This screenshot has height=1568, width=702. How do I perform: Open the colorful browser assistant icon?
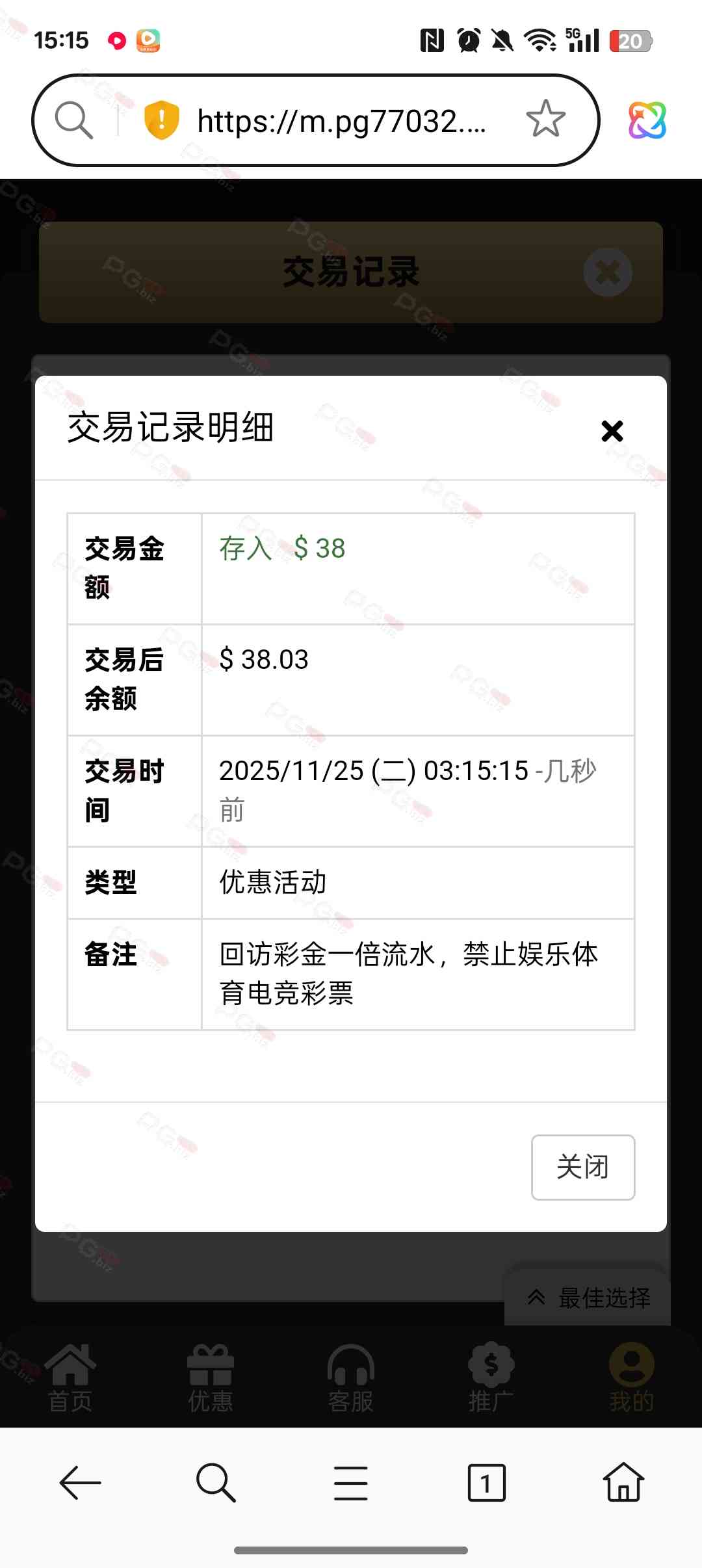coord(647,120)
